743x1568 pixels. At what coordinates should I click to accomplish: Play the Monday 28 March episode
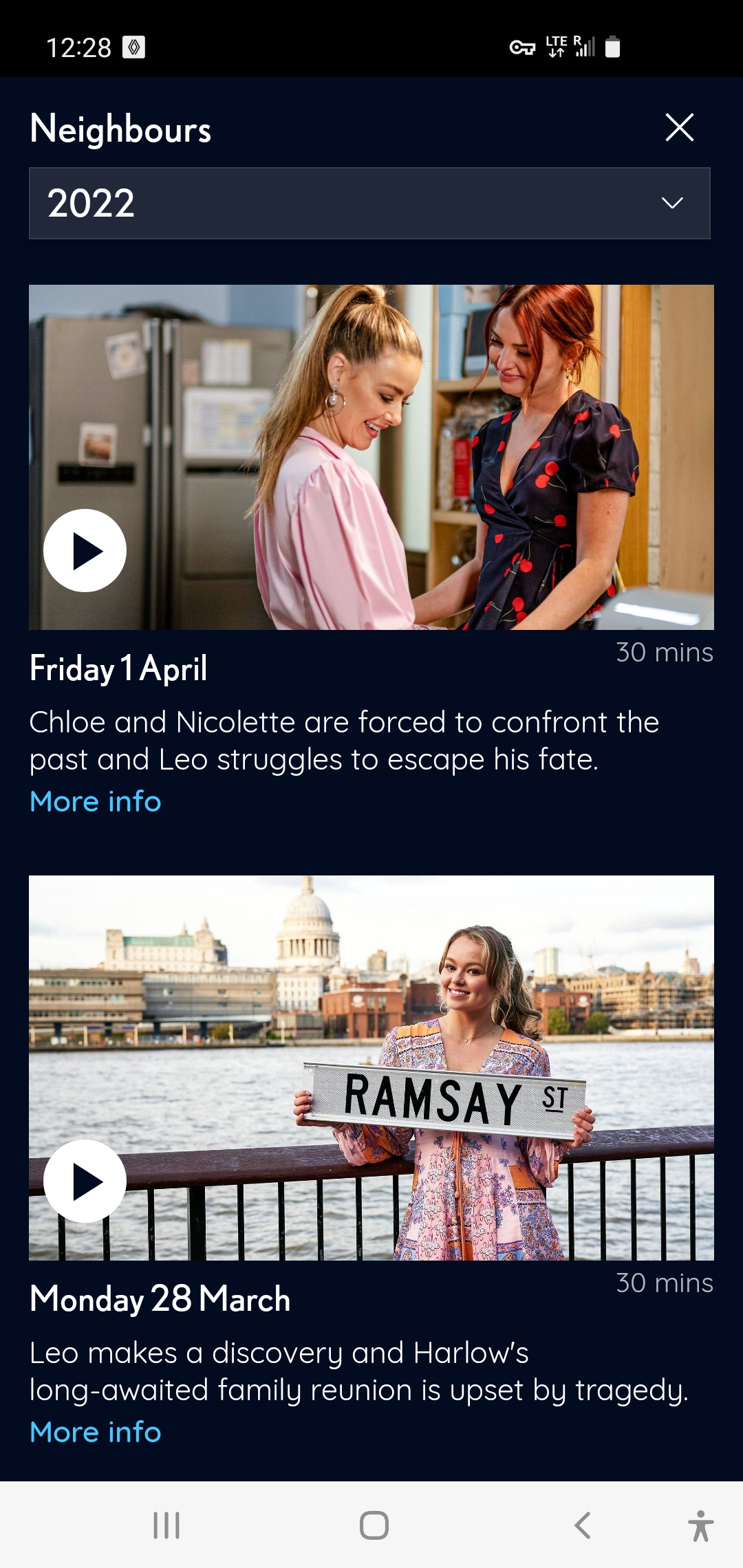(85, 1182)
